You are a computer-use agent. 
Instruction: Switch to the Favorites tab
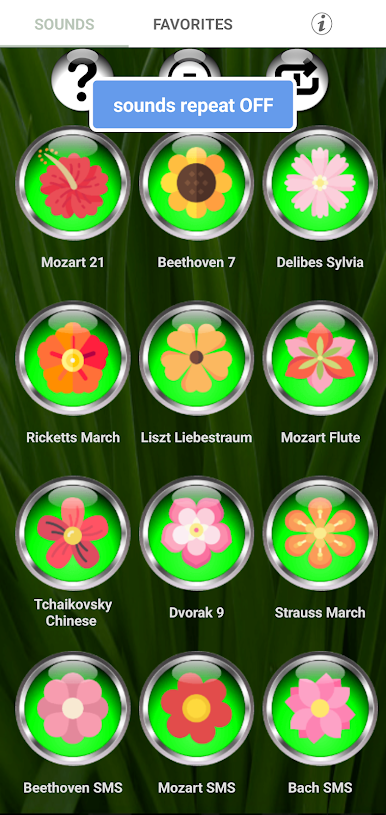pyautogui.click(x=193, y=24)
